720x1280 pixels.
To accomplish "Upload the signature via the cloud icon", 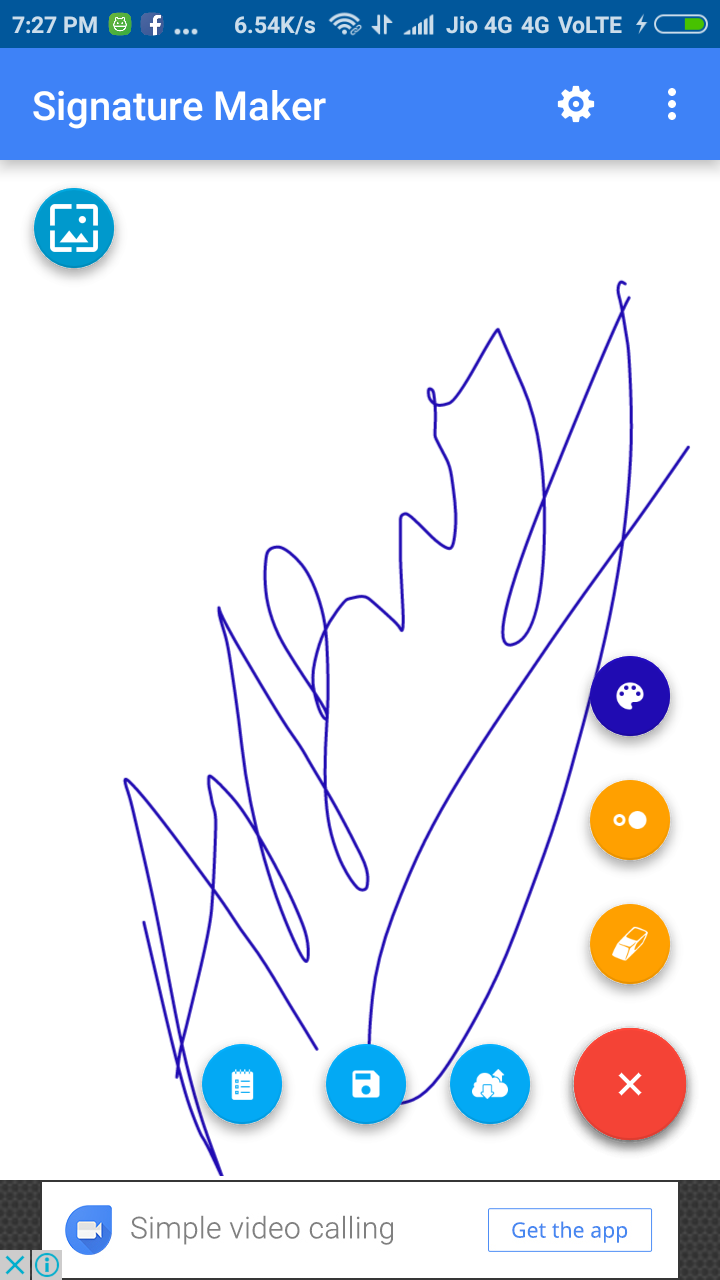I will [x=490, y=1083].
